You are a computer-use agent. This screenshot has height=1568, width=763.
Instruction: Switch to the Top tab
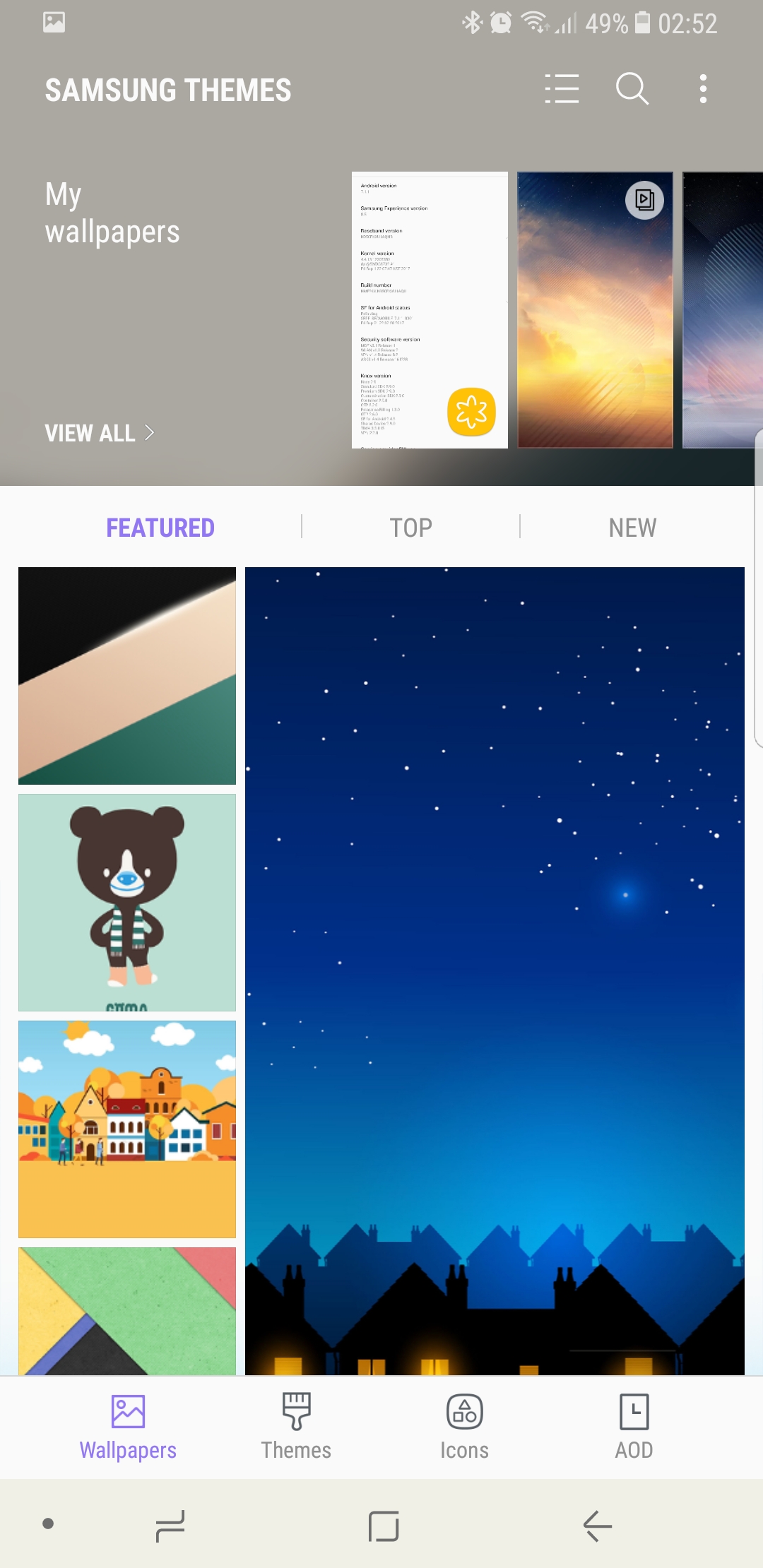click(x=410, y=528)
